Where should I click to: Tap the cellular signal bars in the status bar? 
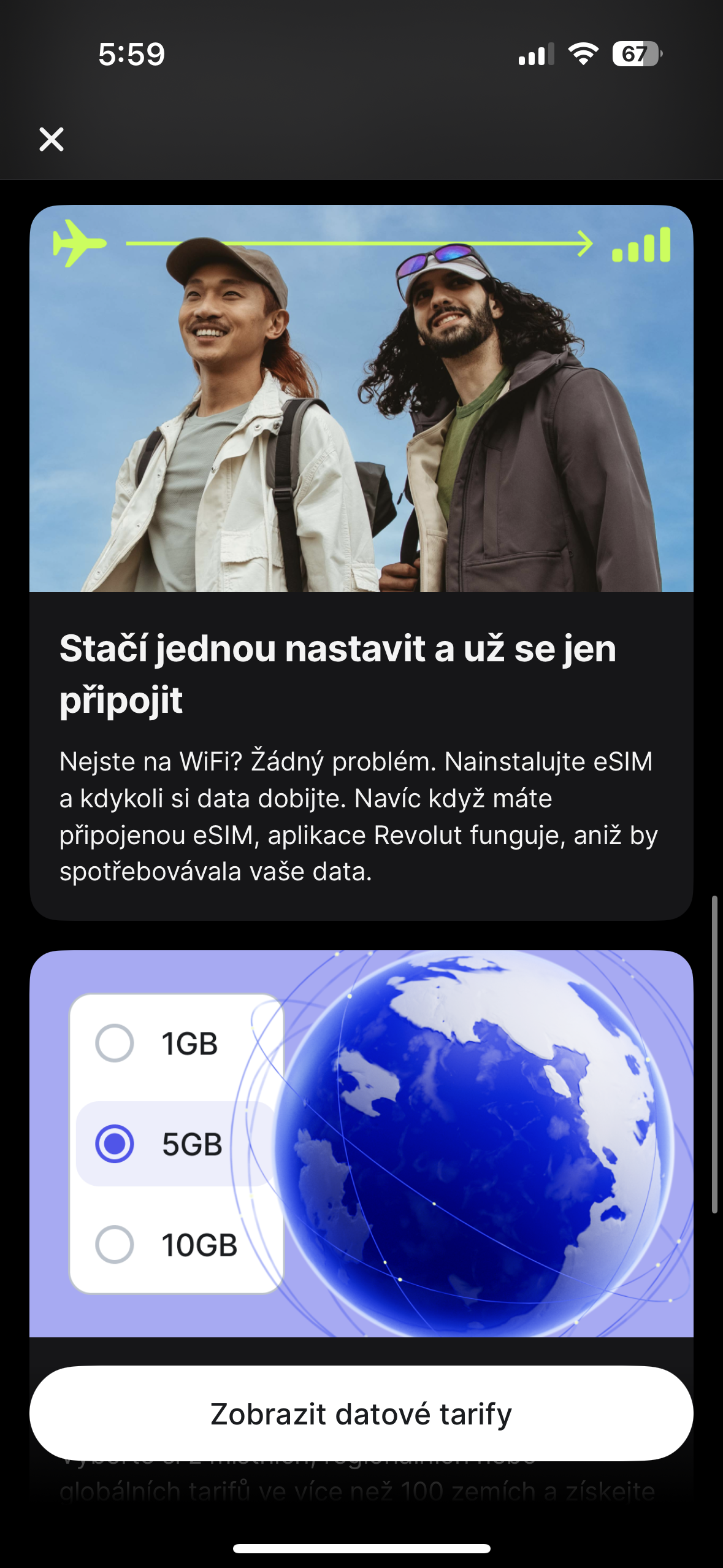point(536,55)
